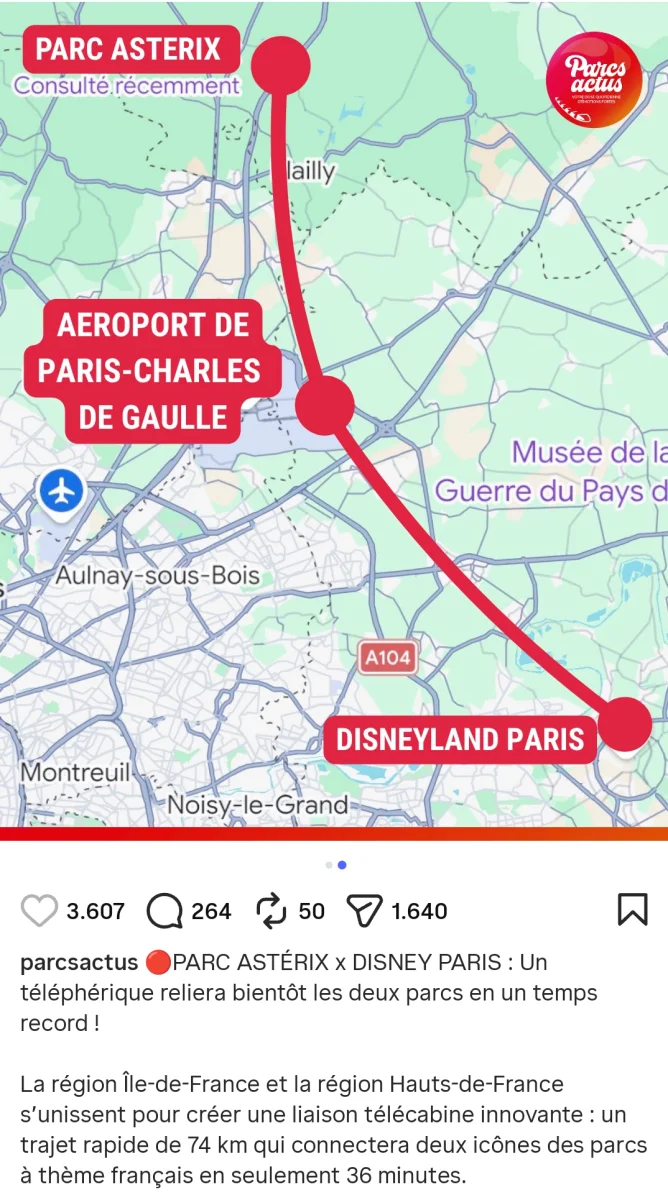Like the parcsactus post
This screenshot has height=1200, width=668.
click(39, 911)
